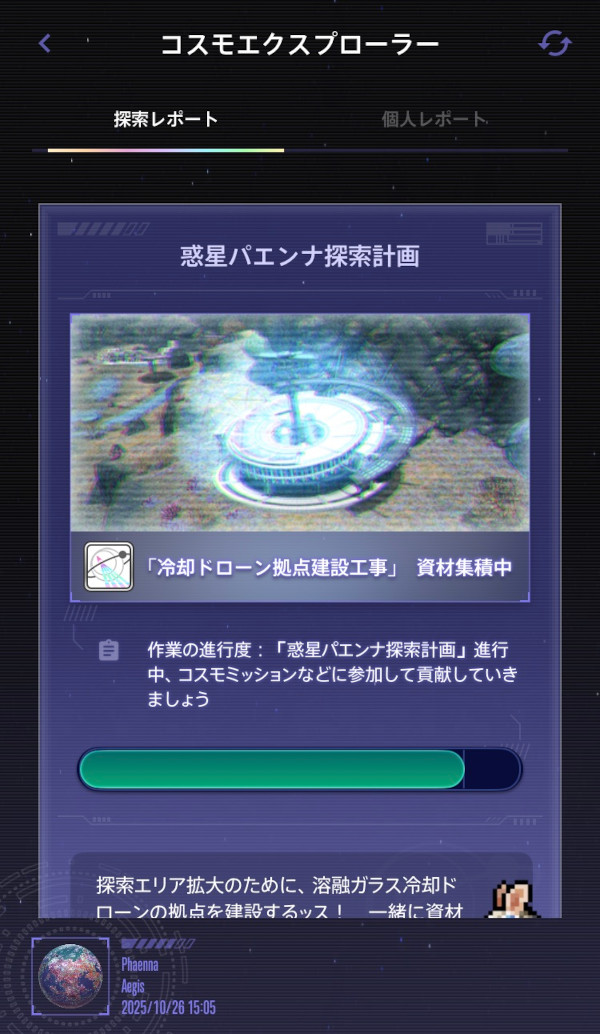Open the Phaenna Aegis planet thumbnail

coord(71,975)
